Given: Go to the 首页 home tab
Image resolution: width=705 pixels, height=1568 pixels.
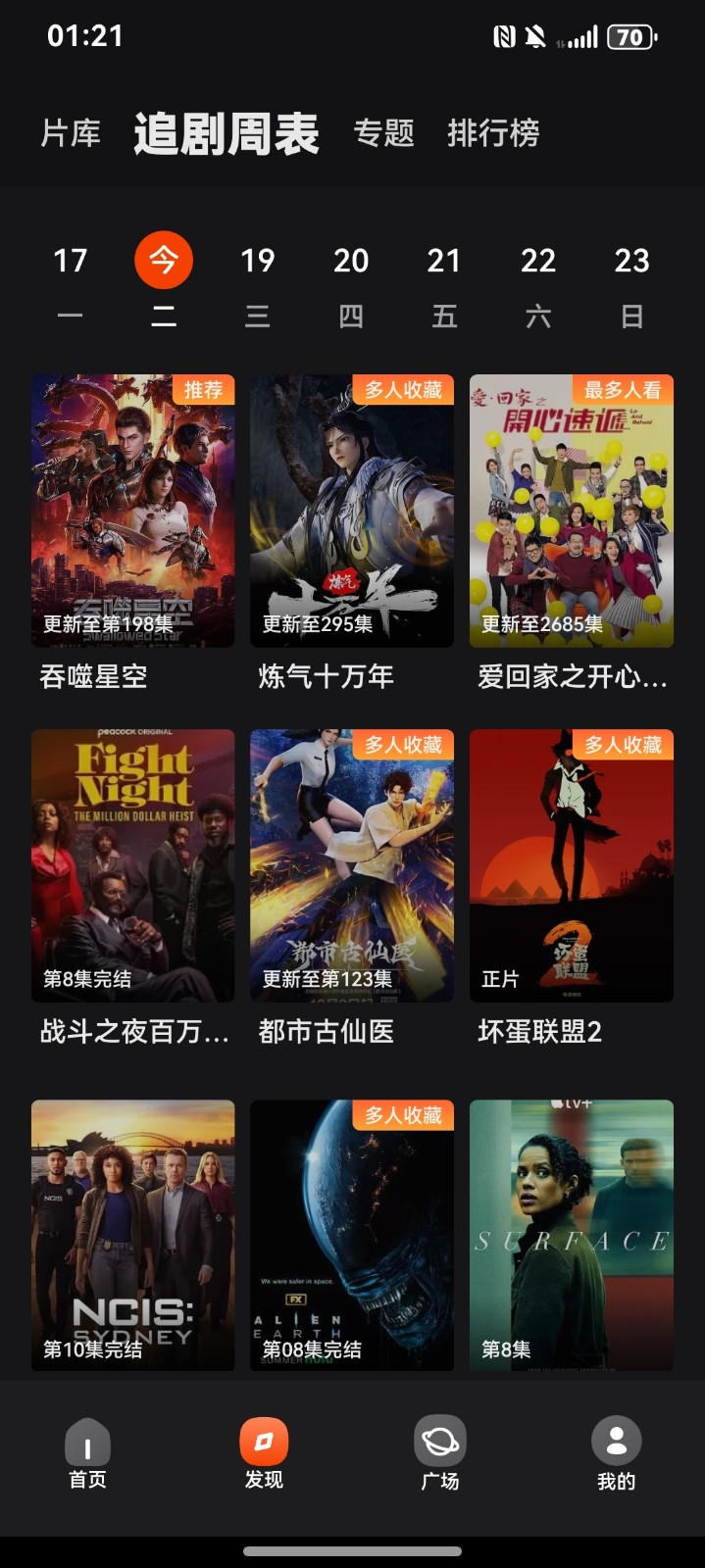Looking at the screenshot, I should click(87, 1454).
